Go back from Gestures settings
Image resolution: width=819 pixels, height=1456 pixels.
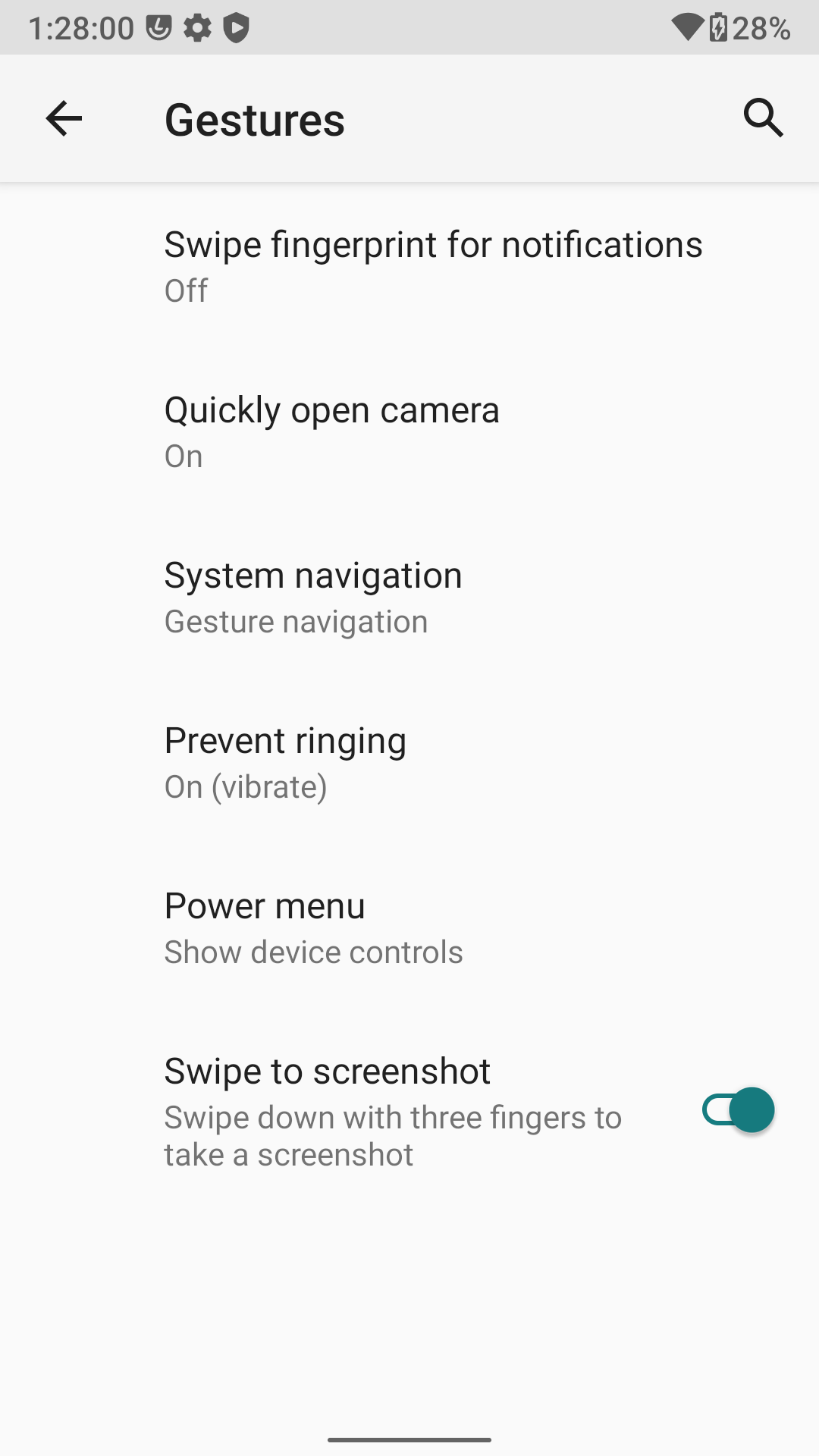pyautogui.click(x=64, y=119)
